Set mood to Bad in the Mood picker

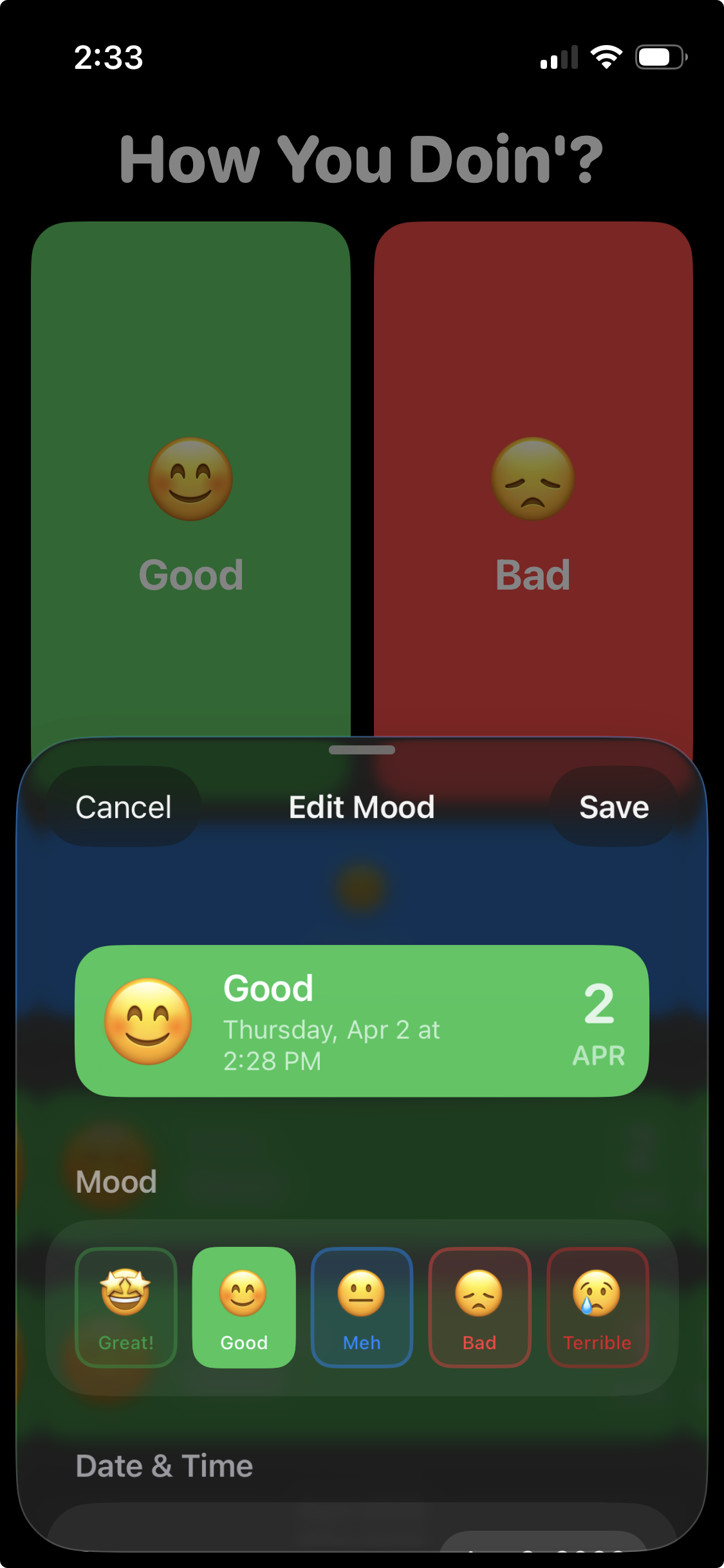coord(479,1307)
